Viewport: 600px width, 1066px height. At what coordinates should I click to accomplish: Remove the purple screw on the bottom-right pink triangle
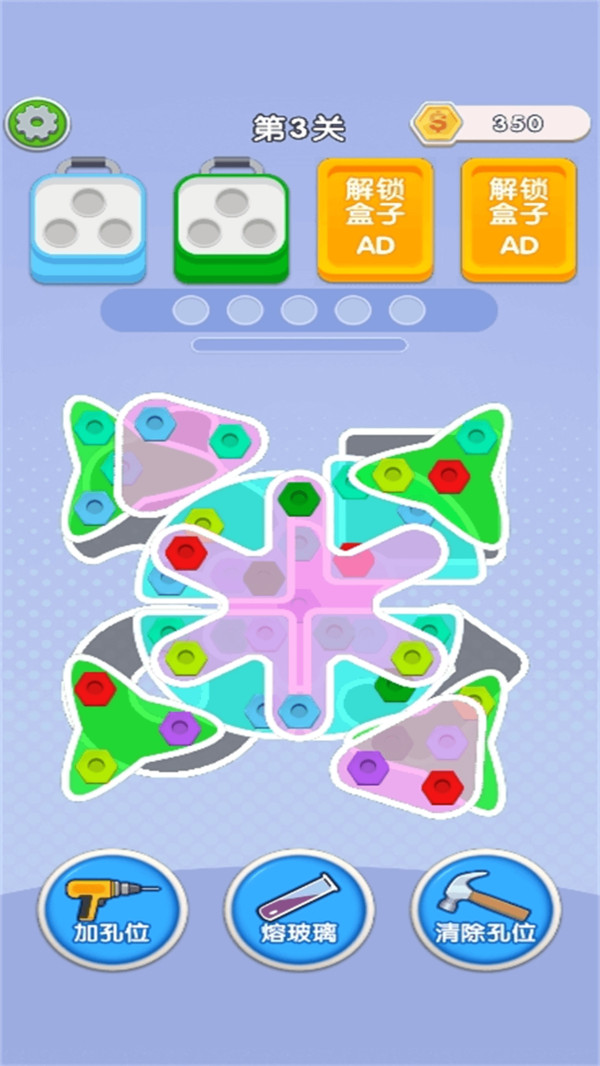pyautogui.click(x=369, y=767)
